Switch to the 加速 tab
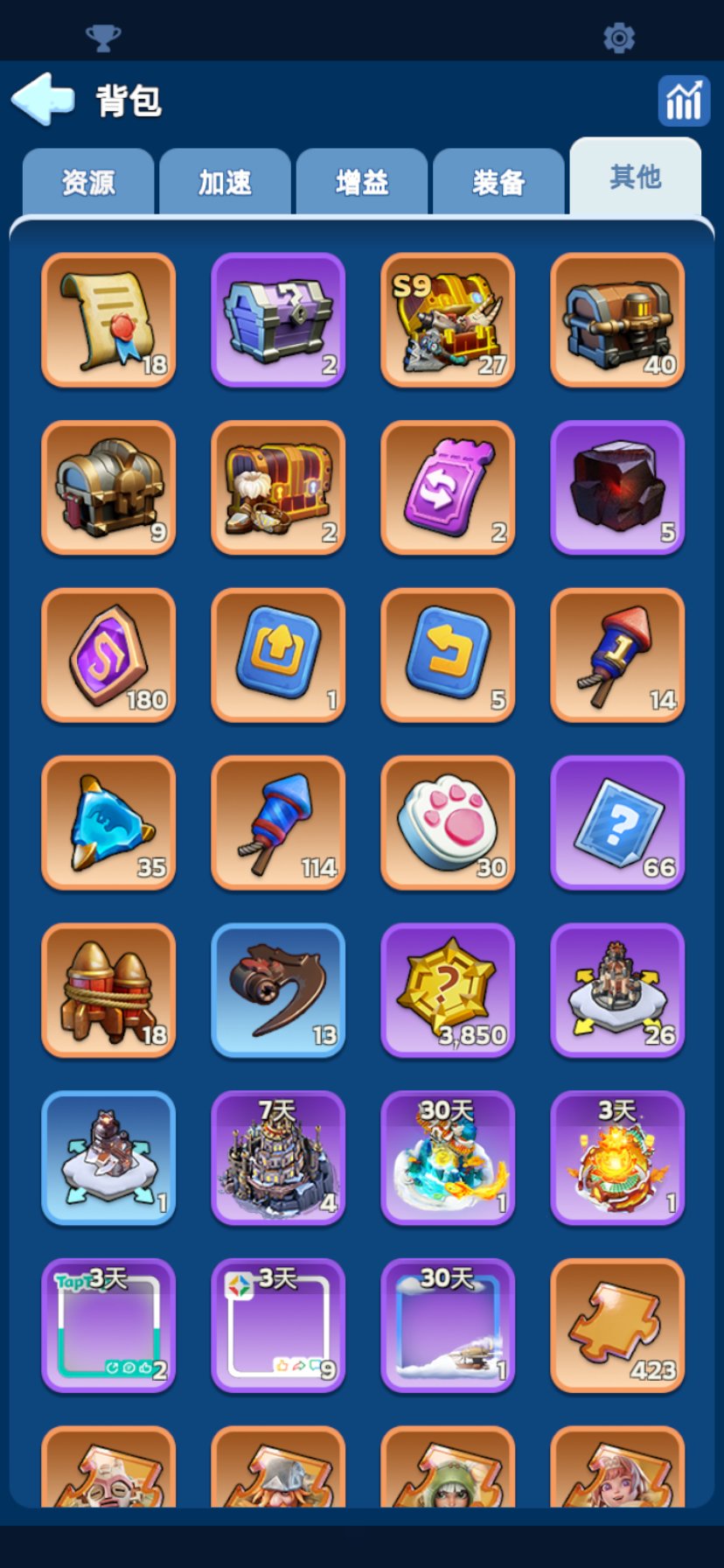Image resolution: width=724 pixels, height=1568 pixels. 225,182
